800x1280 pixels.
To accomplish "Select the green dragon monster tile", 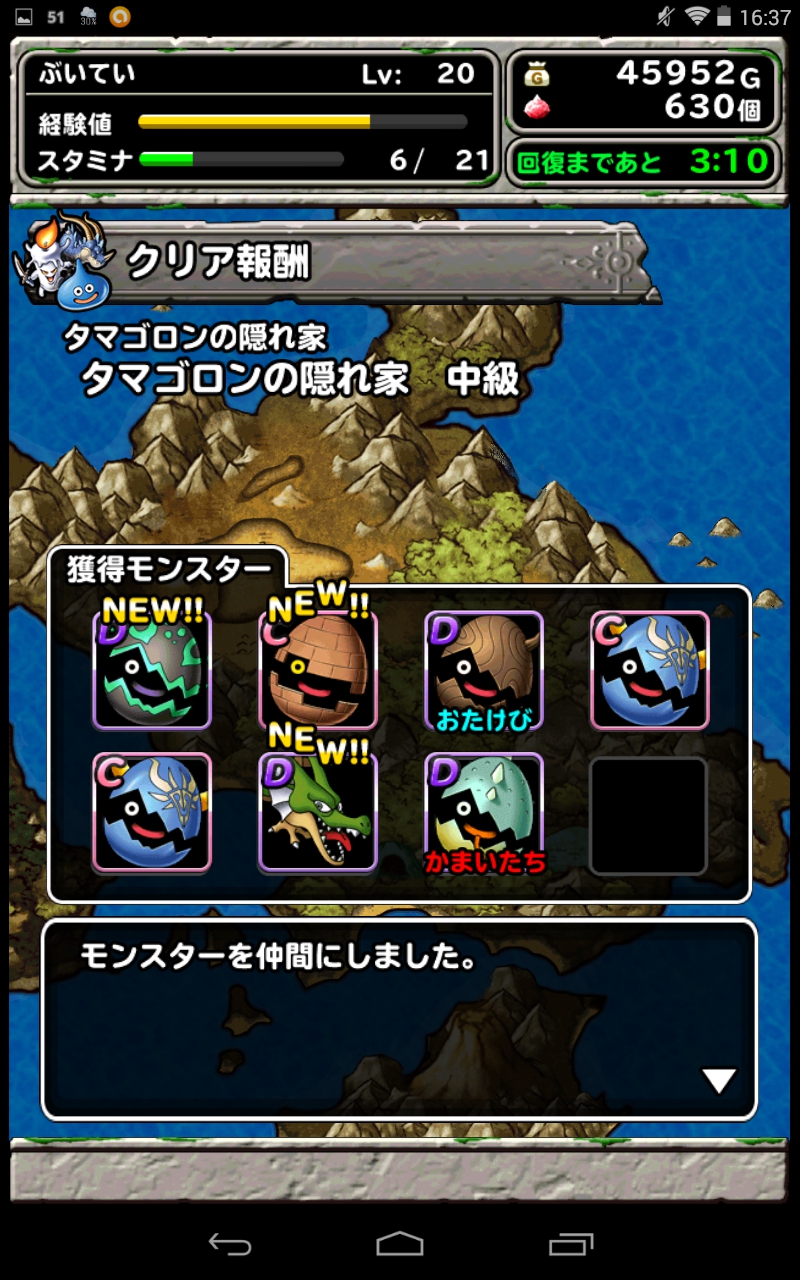I will [x=318, y=812].
